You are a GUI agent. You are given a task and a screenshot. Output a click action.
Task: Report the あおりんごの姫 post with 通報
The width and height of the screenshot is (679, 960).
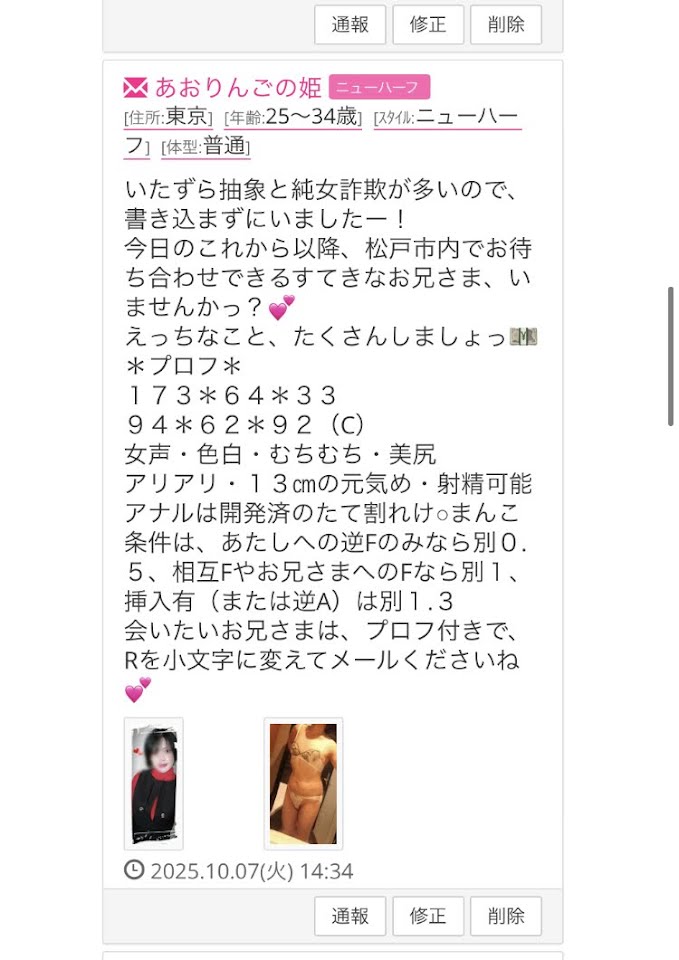(x=350, y=916)
